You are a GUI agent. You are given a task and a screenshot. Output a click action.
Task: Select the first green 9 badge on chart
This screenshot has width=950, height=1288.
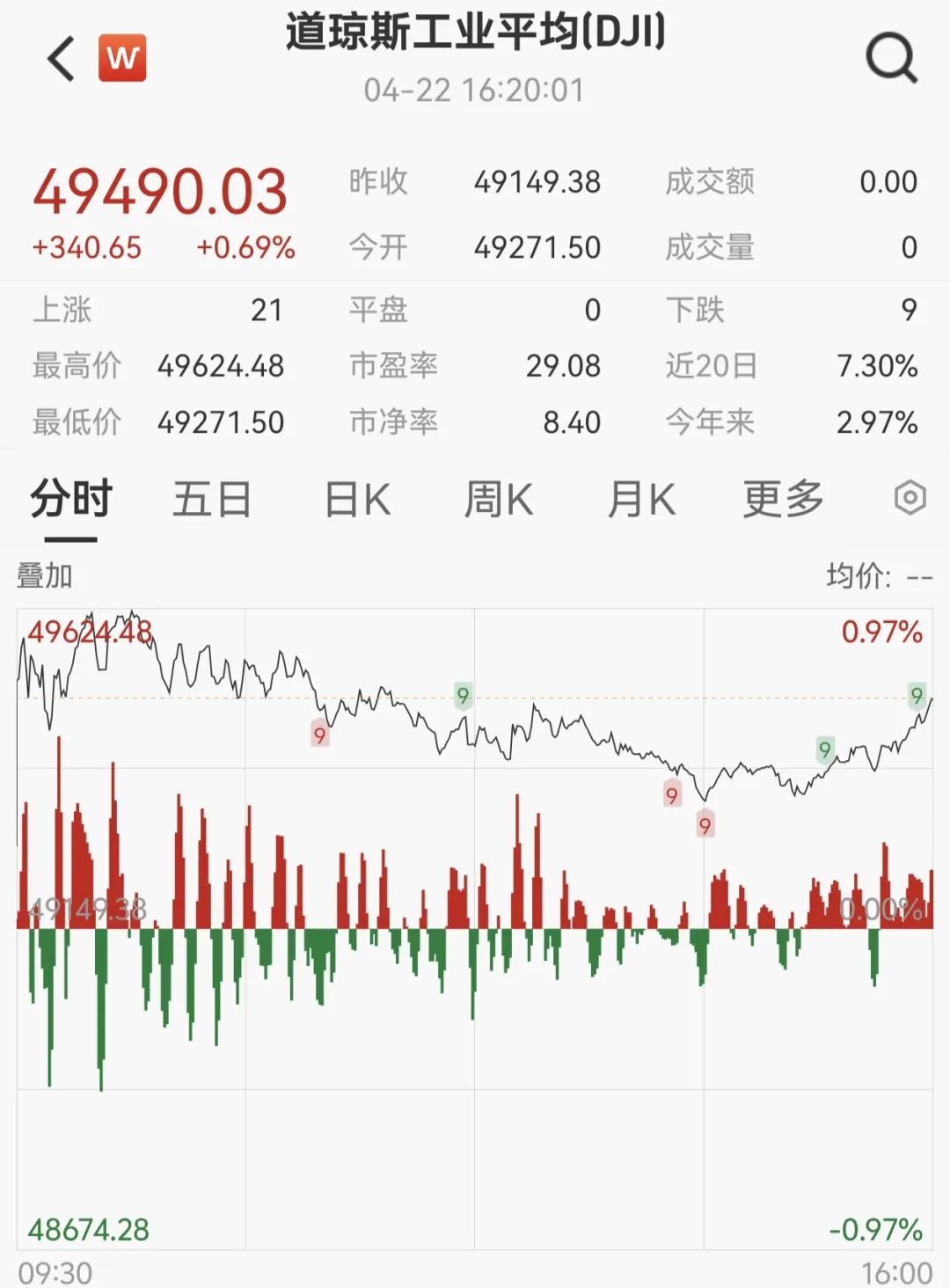[461, 695]
